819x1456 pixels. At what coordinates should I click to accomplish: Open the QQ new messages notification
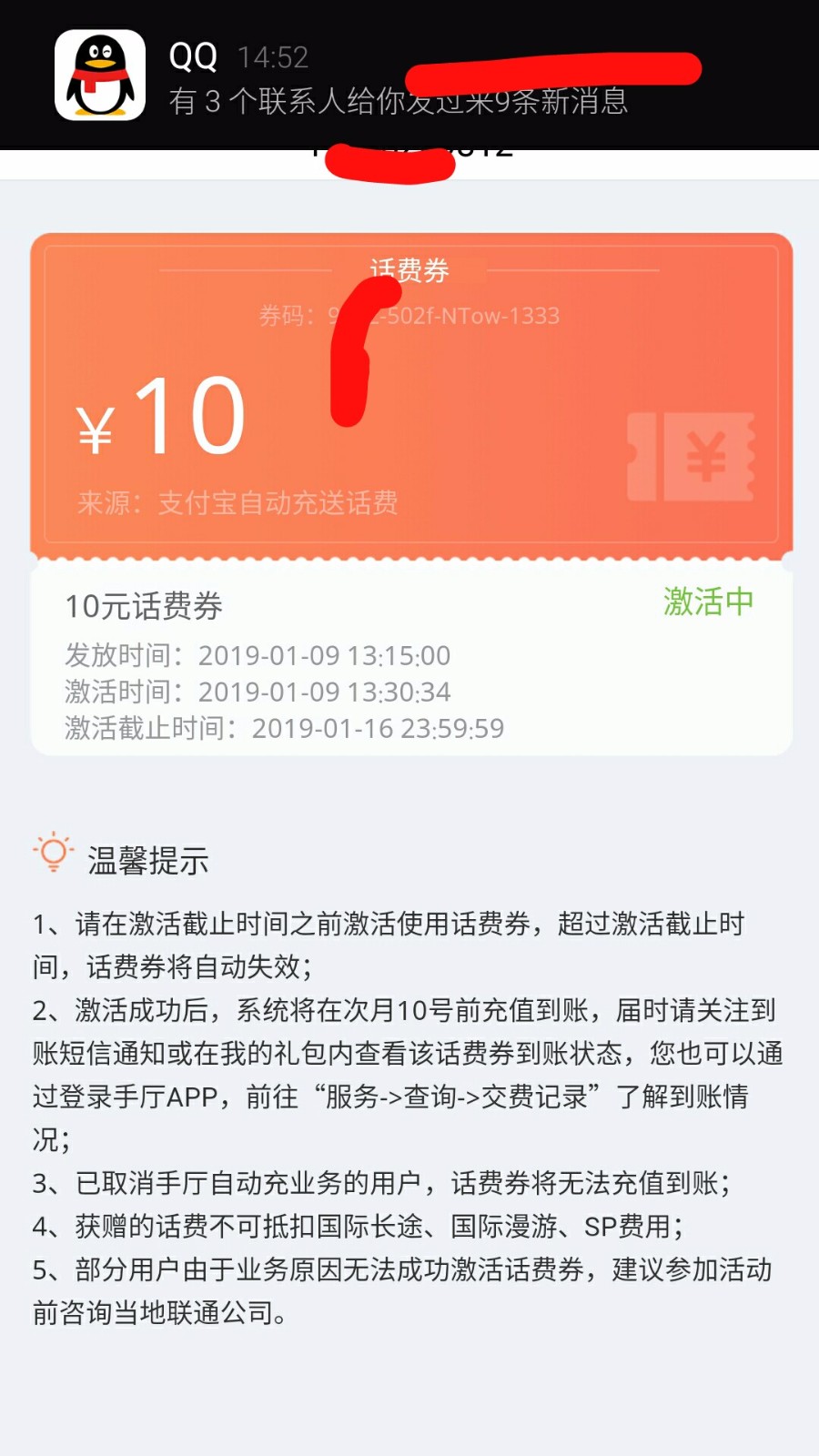coord(409,76)
